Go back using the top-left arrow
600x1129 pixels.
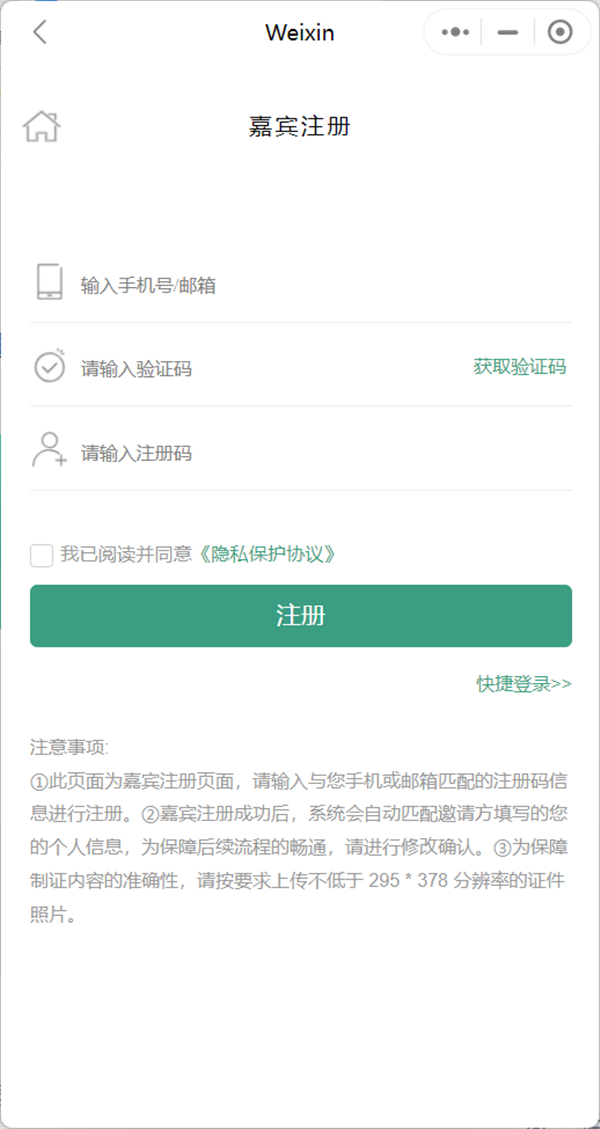[40, 32]
